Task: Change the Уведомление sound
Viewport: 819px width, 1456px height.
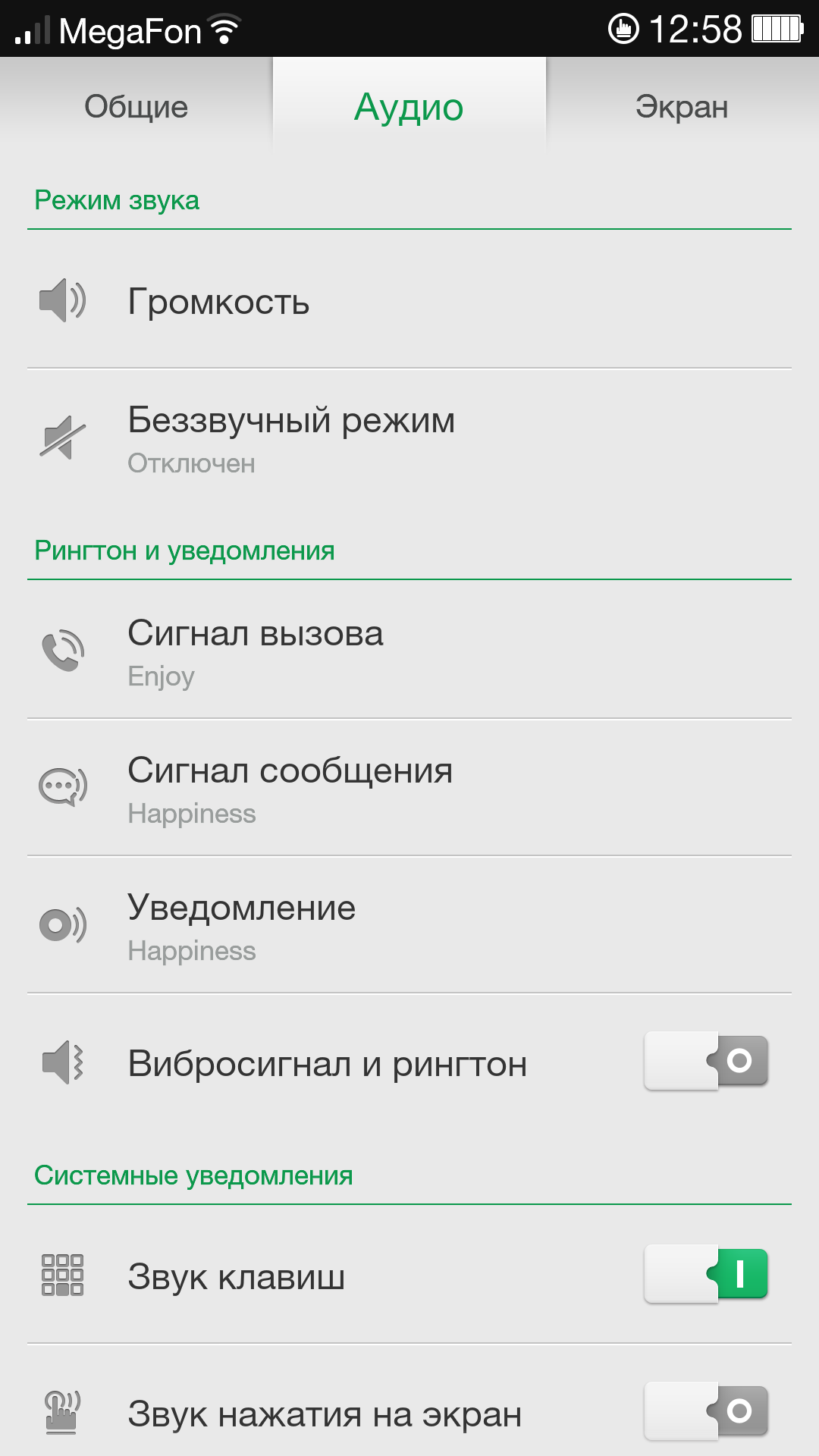Action: 409,925
